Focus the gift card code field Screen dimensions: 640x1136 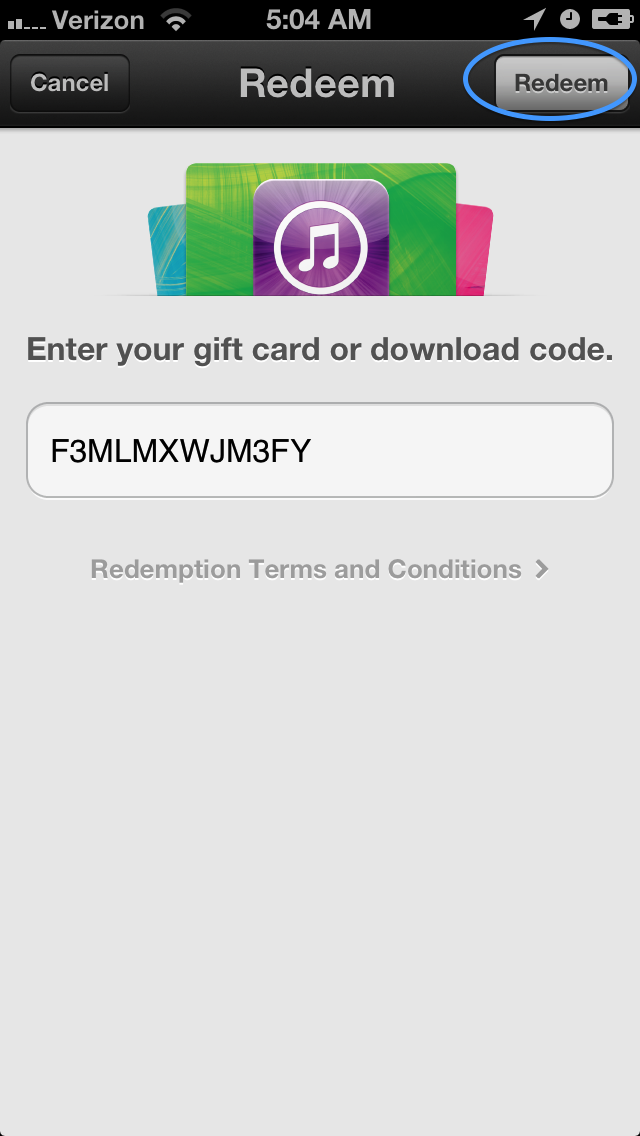pos(320,451)
